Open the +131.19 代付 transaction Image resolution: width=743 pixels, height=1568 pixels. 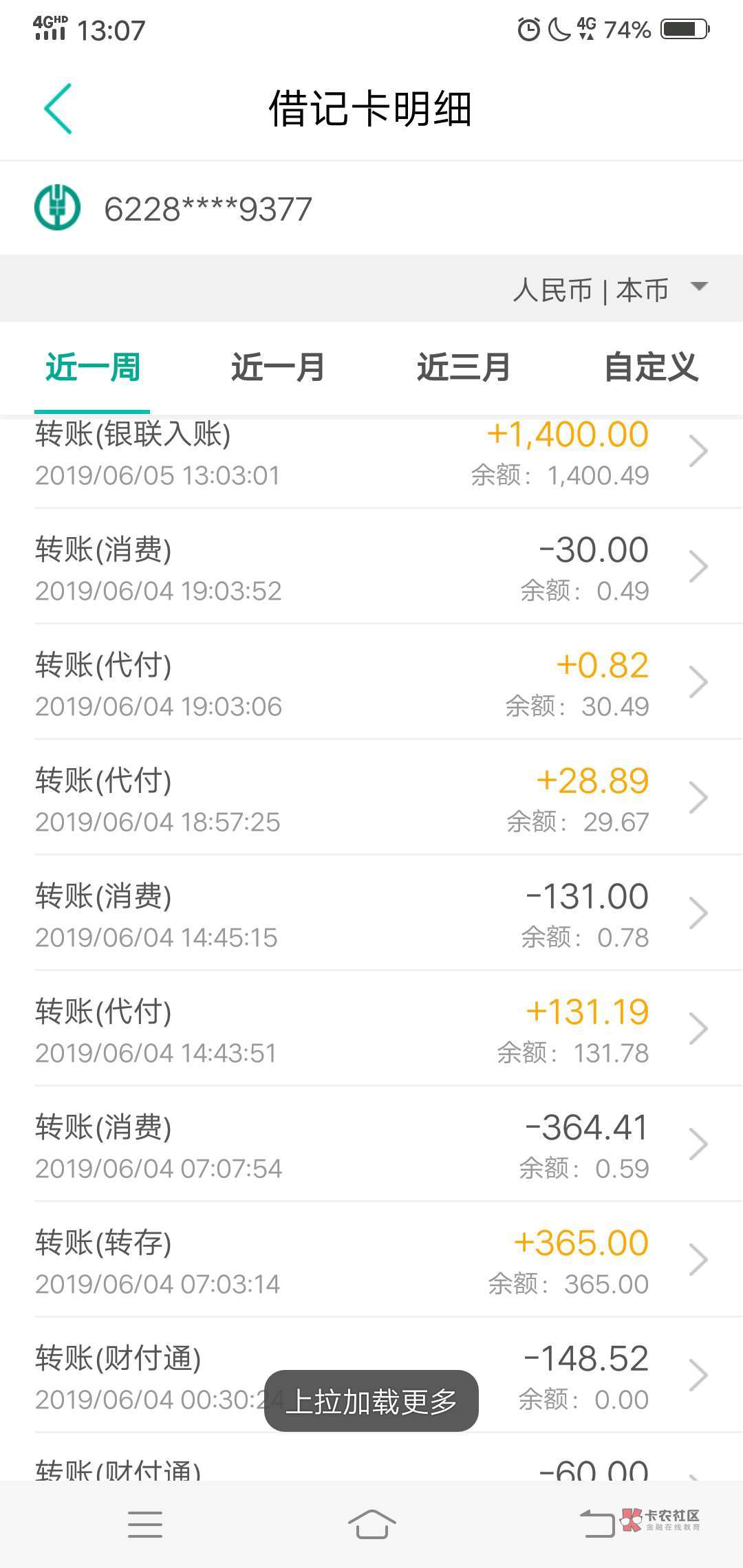(371, 1029)
